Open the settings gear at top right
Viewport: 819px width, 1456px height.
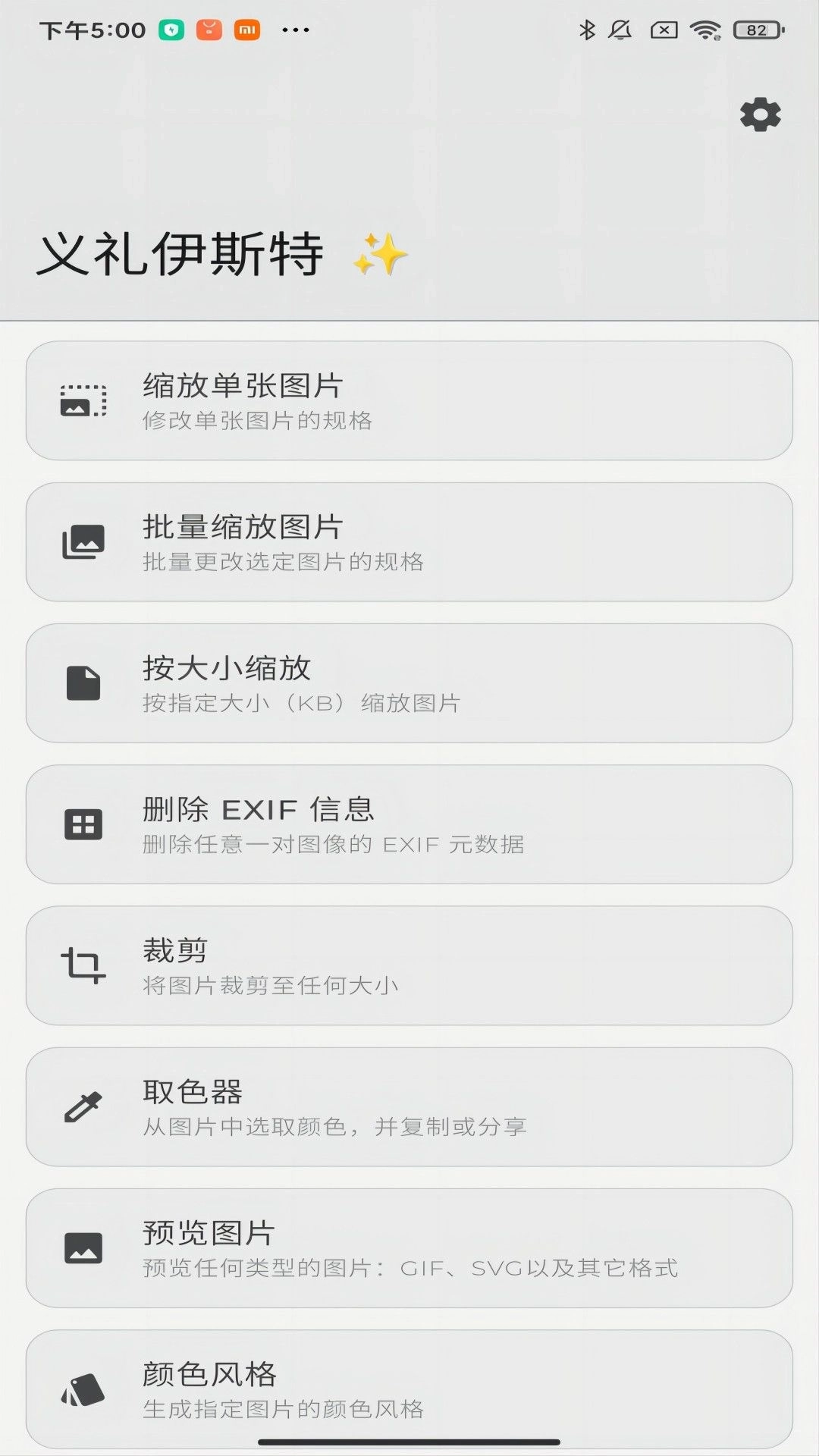pyautogui.click(x=759, y=115)
